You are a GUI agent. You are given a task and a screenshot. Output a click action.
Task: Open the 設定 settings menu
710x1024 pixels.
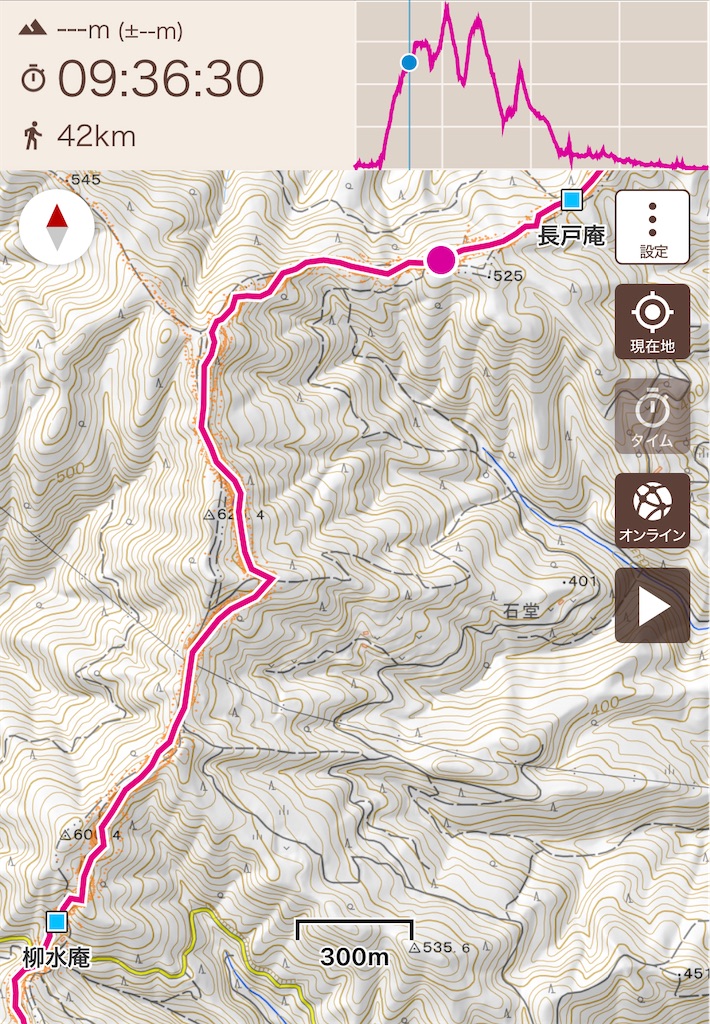[x=652, y=227]
